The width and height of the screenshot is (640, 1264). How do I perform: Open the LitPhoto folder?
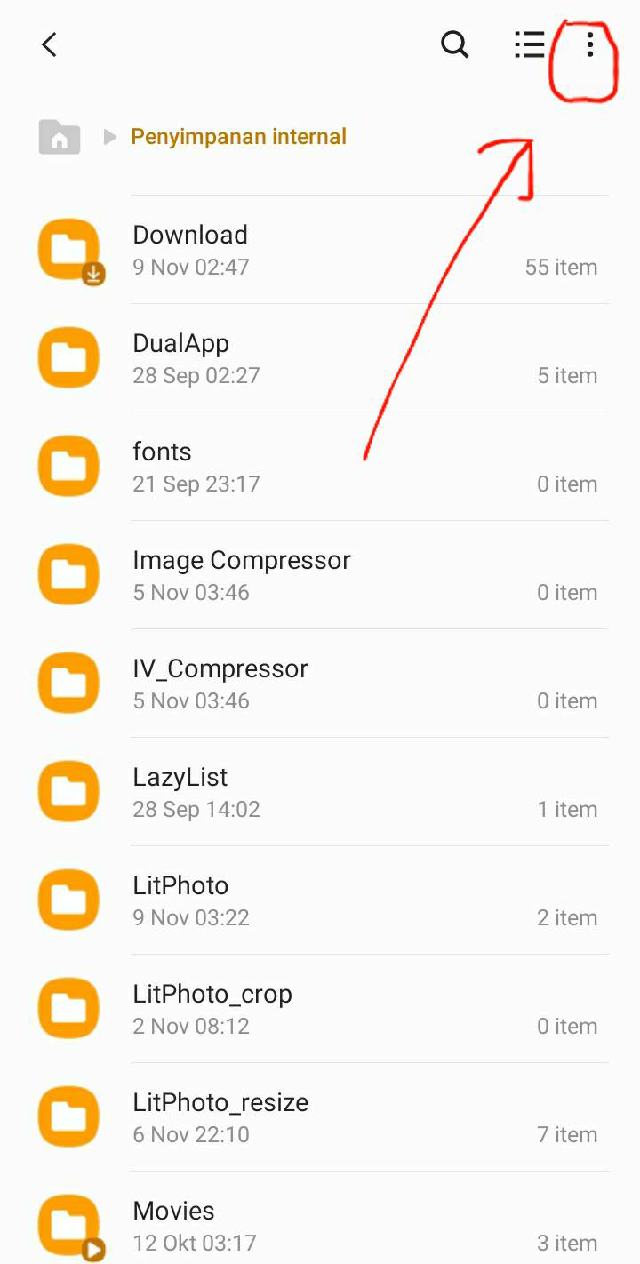[320, 900]
